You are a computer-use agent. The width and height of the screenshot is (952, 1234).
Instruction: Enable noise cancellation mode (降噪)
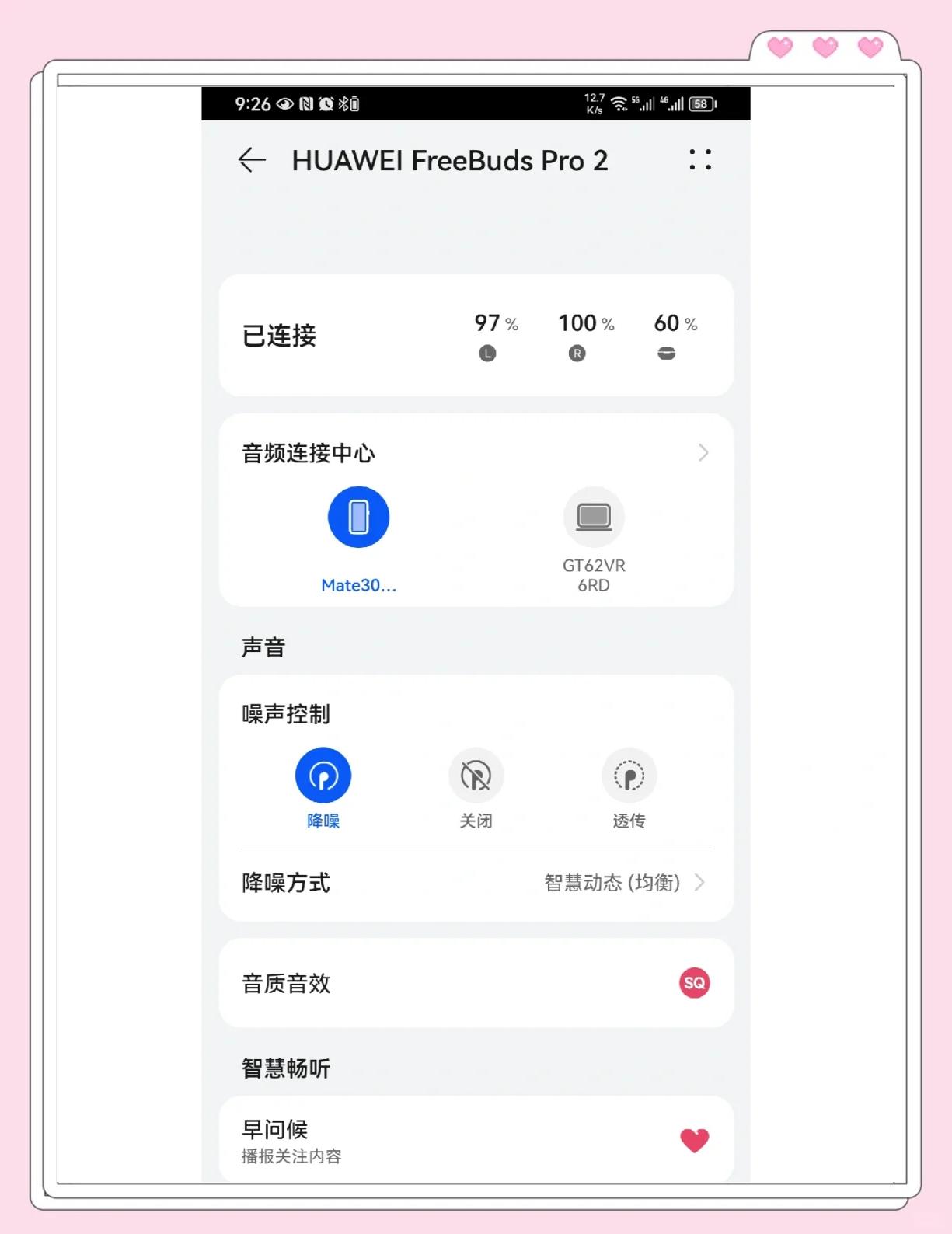tap(323, 776)
